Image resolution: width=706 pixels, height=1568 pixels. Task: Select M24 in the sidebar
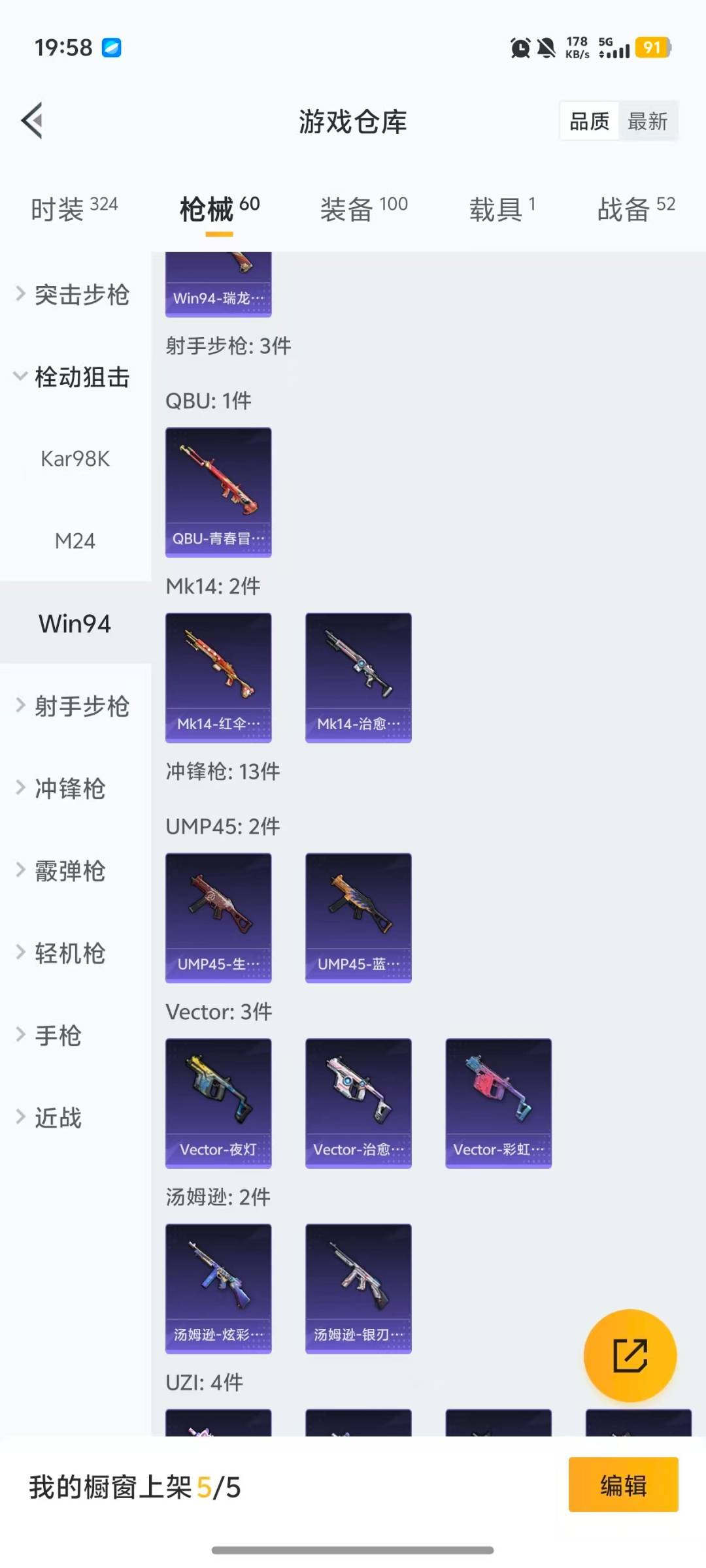click(75, 541)
